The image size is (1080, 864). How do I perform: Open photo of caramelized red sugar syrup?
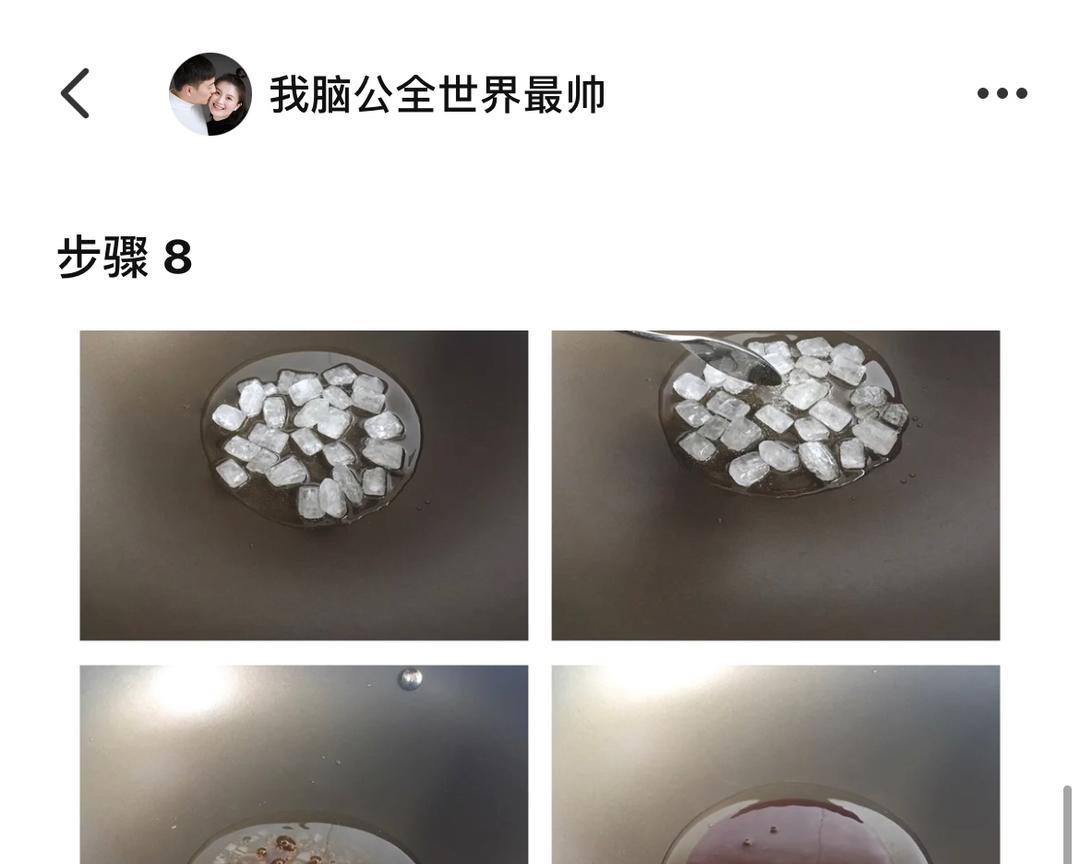click(776, 764)
